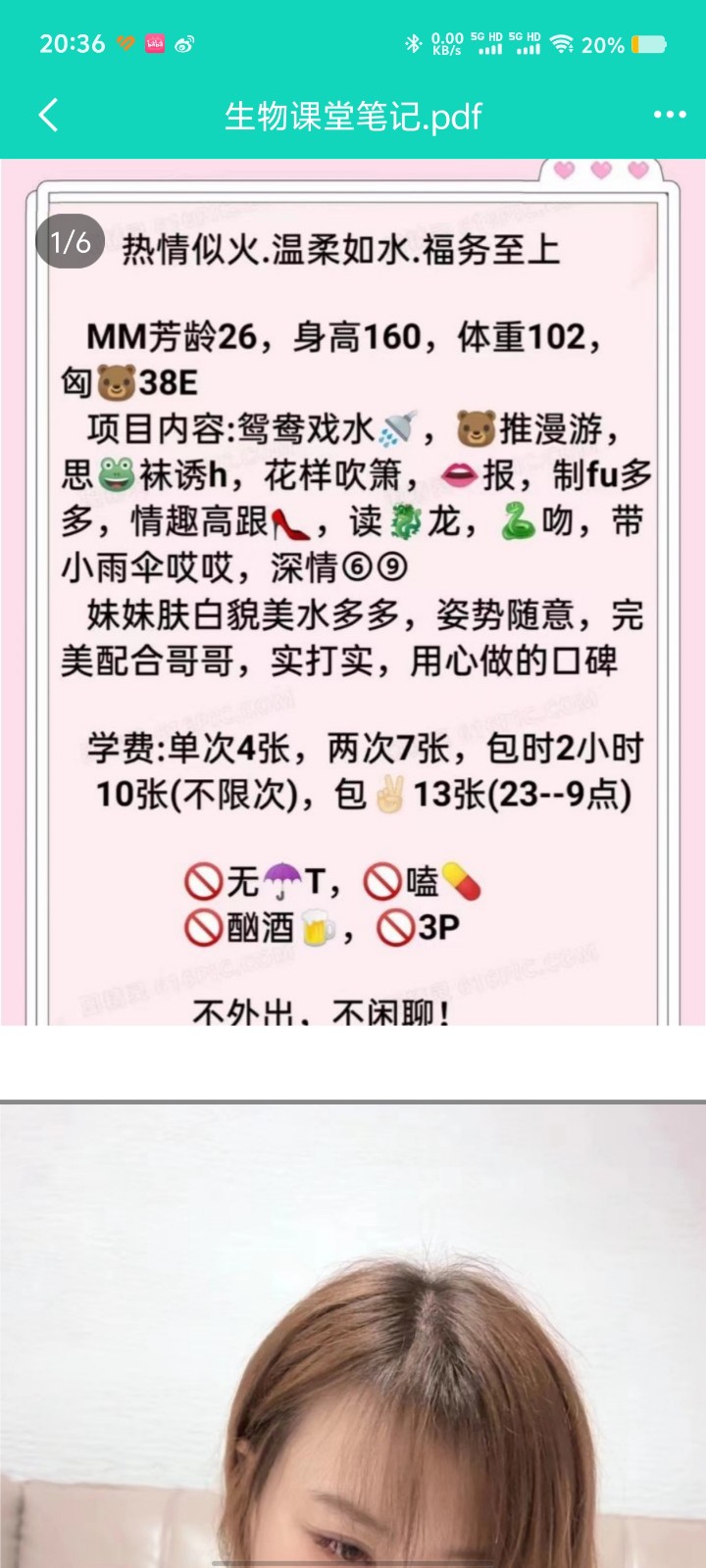Open the three-dot more options menu
706x1568 pixels.
[x=670, y=115]
